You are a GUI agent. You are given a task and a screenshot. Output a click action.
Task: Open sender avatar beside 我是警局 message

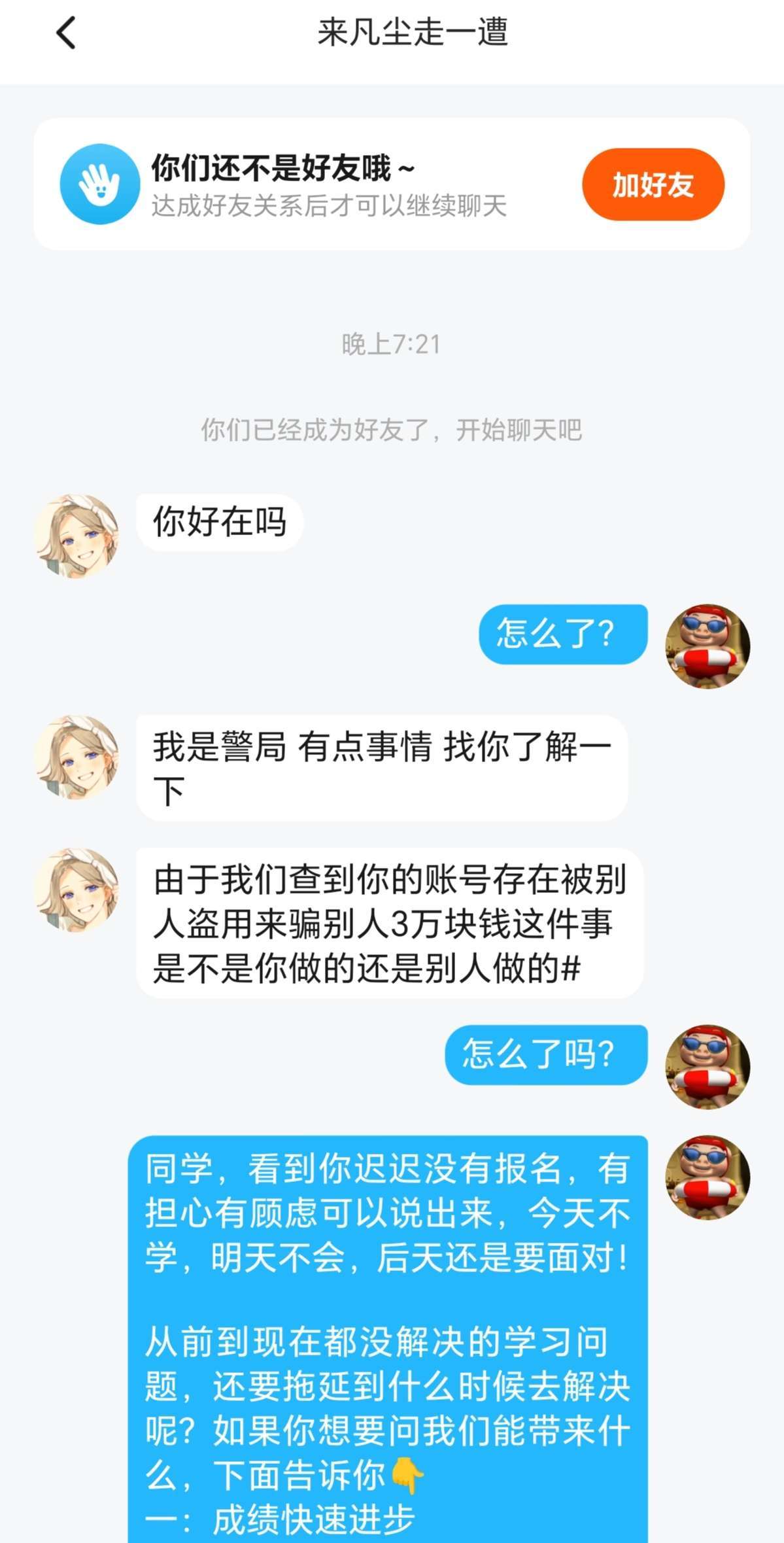(x=77, y=757)
